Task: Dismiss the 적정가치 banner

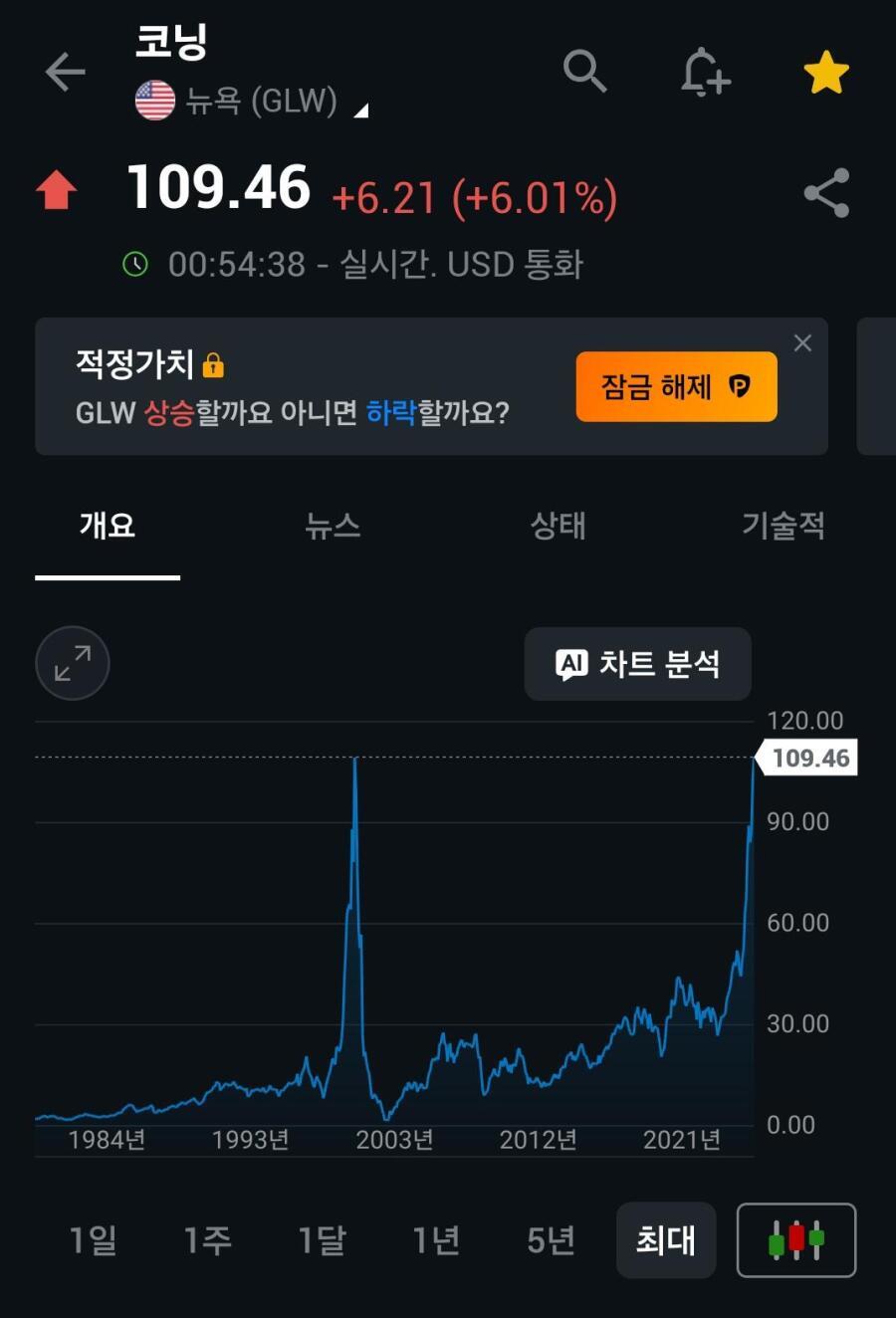Action: pyautogui.click(x=802, y=343)
